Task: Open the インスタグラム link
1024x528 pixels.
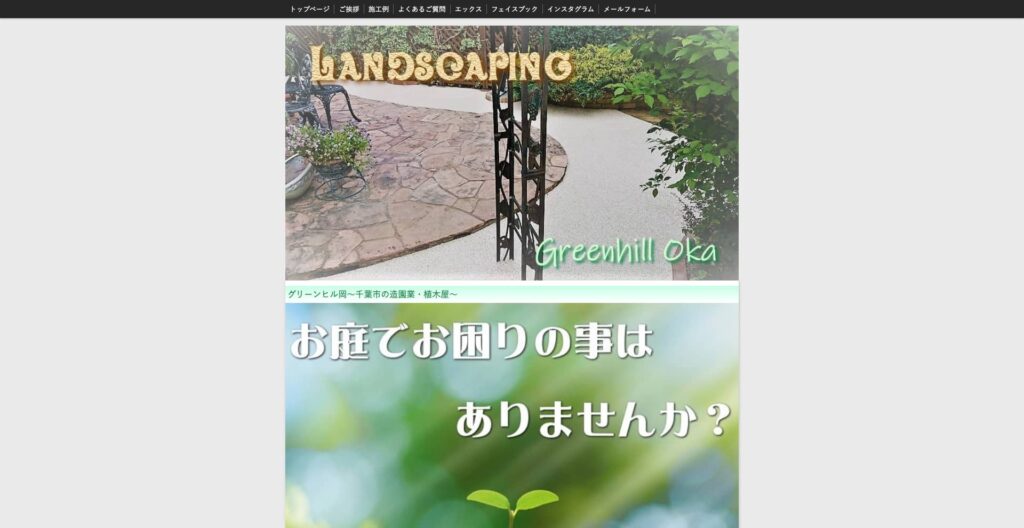Action: click(570, 9)
